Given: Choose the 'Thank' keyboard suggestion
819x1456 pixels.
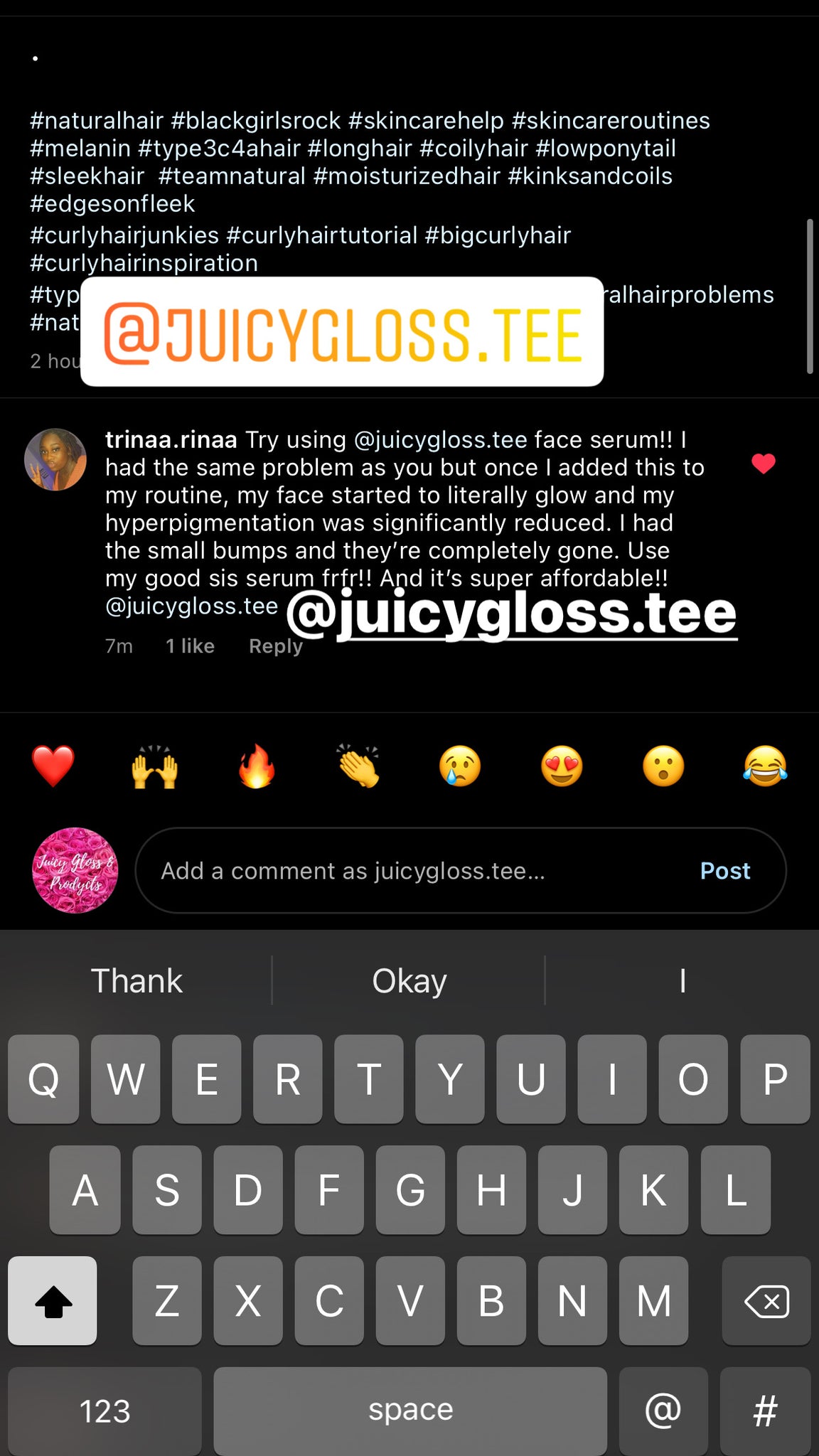Looking at the screenshot, I should pos(136,980).
